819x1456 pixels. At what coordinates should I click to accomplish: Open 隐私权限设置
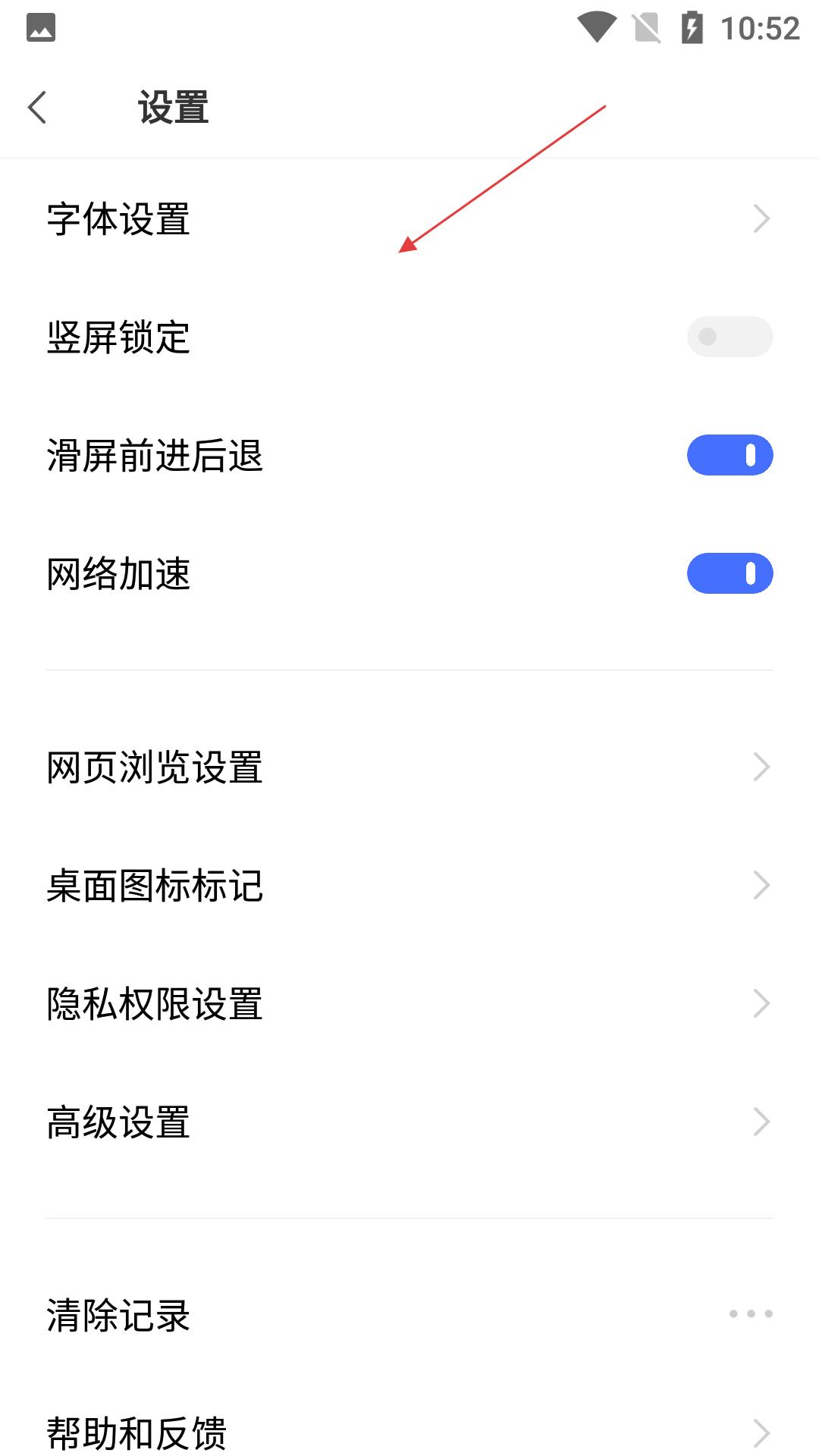(409, 1004)
